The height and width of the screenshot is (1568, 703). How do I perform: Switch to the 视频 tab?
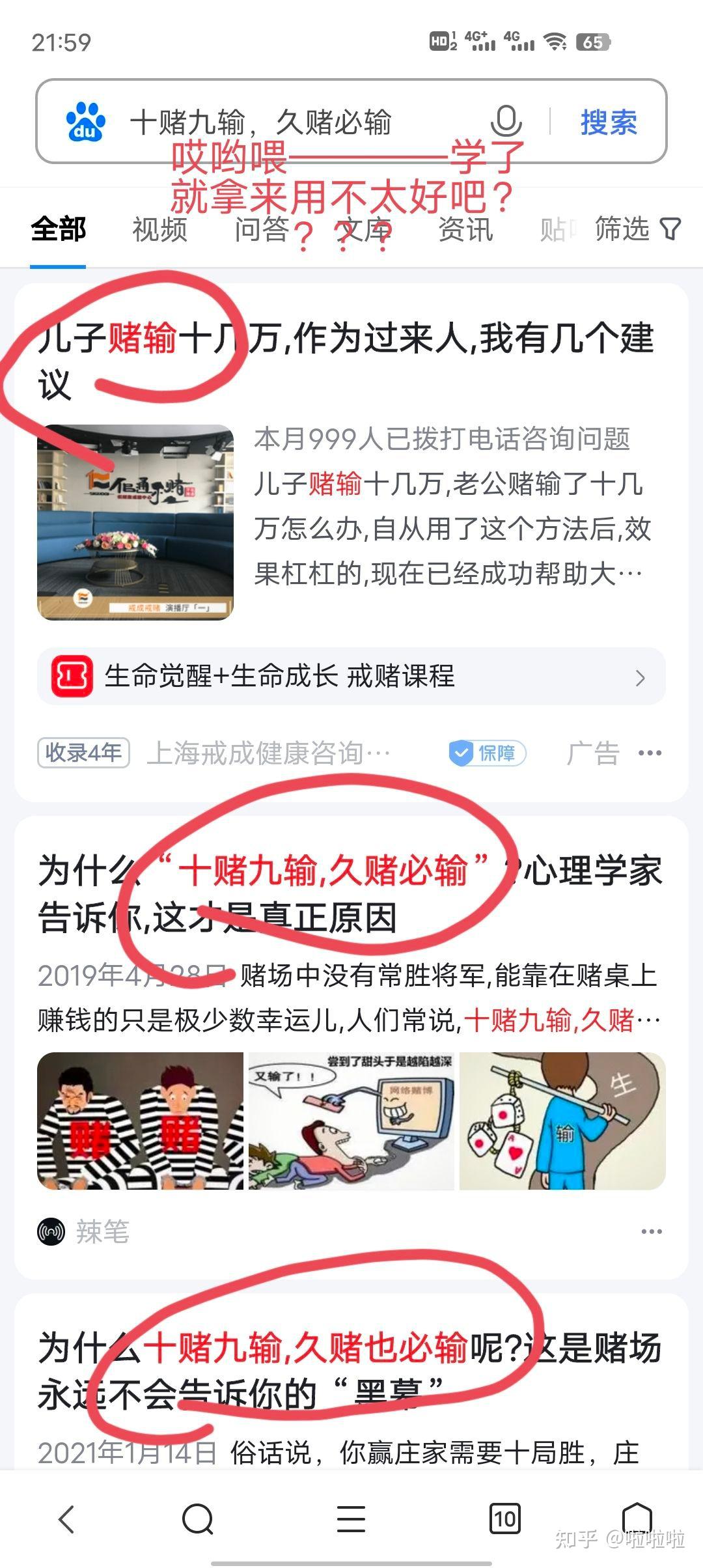point(158,229)
